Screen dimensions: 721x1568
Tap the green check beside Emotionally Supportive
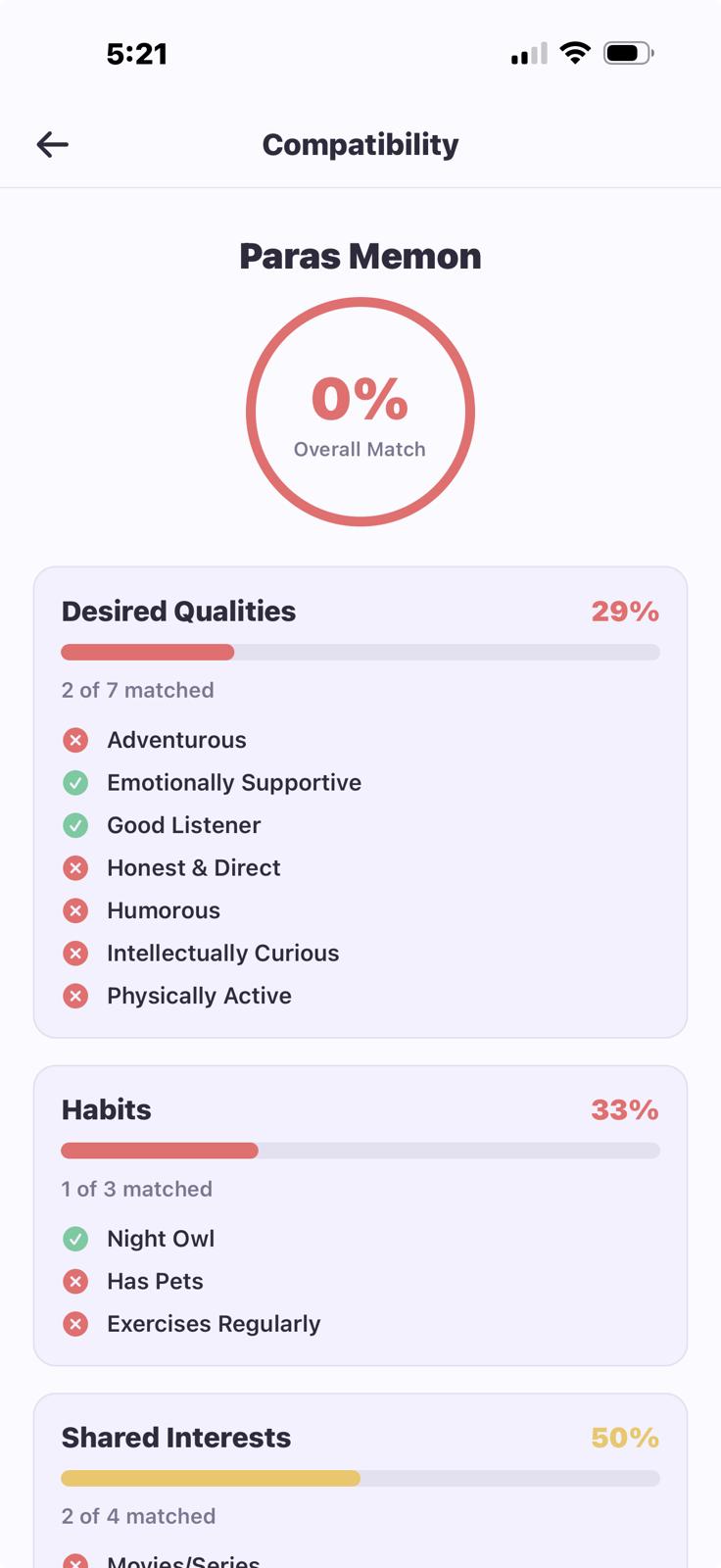(75, 782)
